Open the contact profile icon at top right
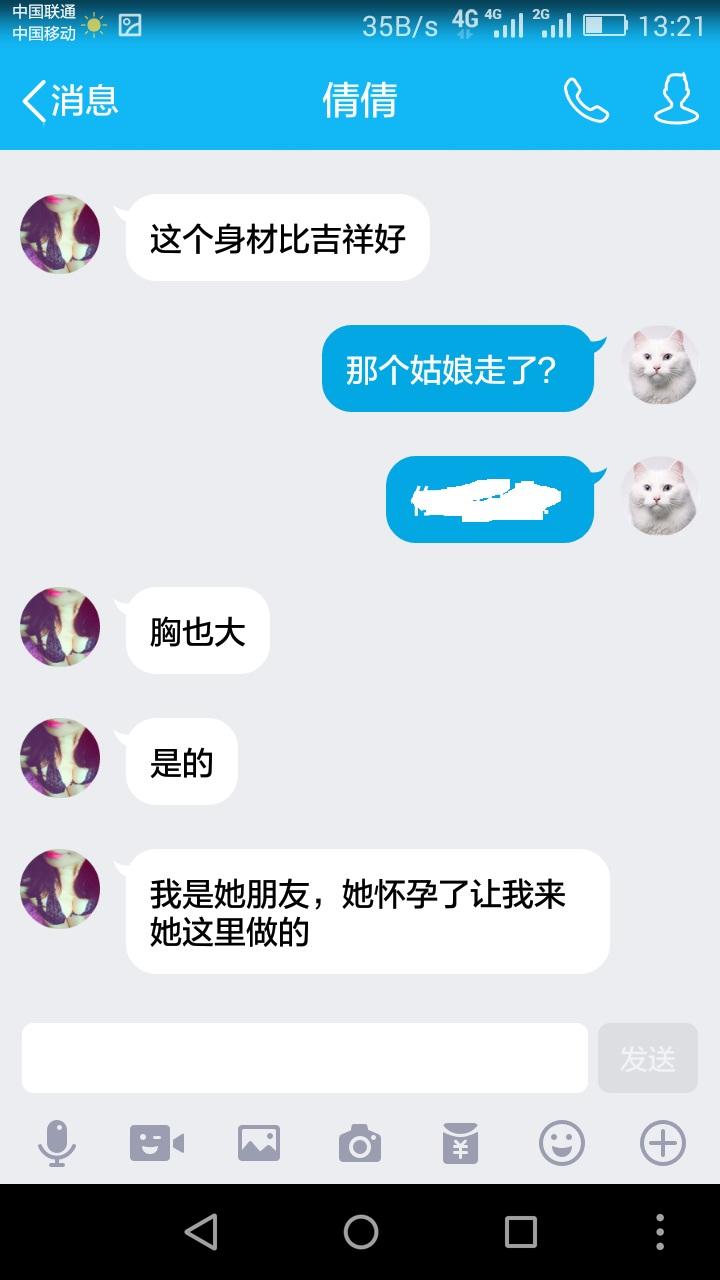This screenshot has height=1280, width=720. click(x=676, y=99)
